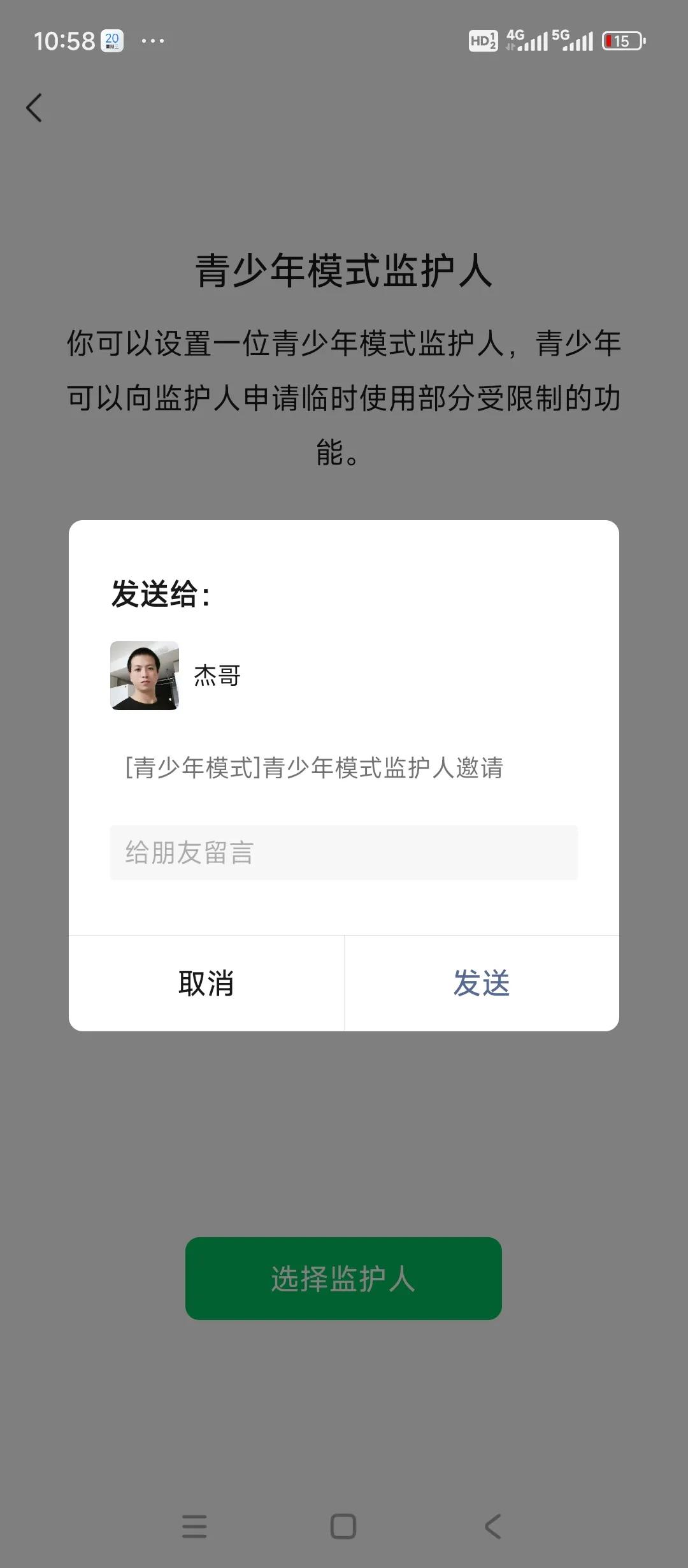Tap the low battery indicator
Screen dimensions: 688x1568
(x=623, y=41)
